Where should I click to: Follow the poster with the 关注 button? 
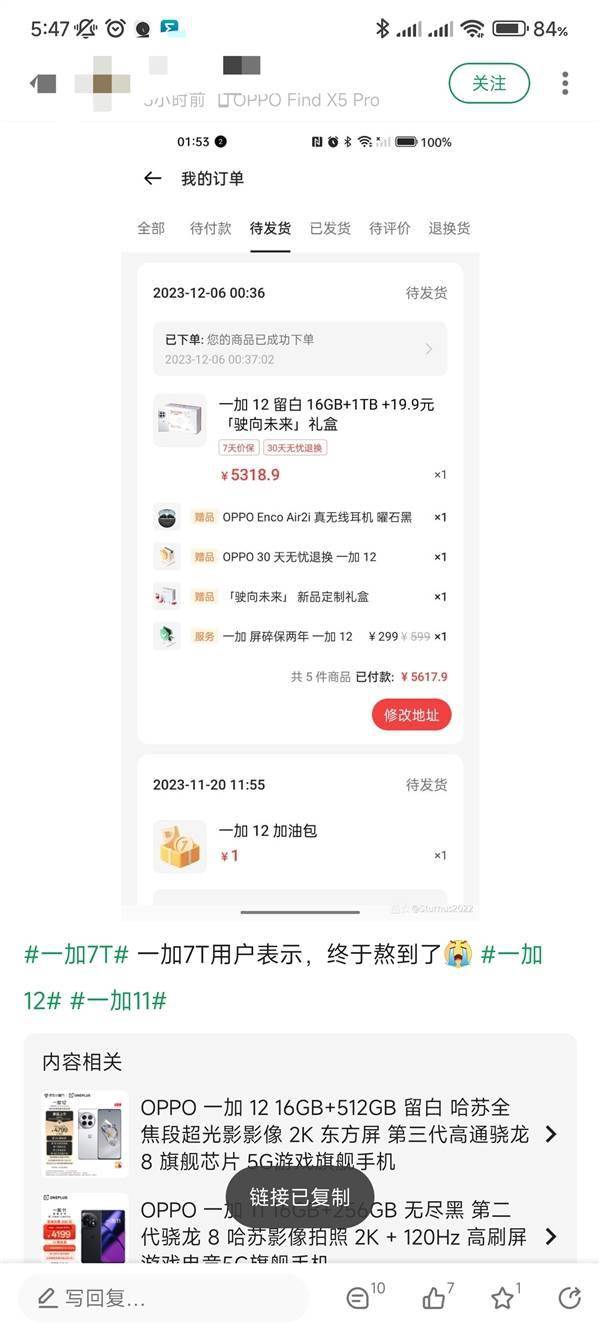click(x=489, y=83)
